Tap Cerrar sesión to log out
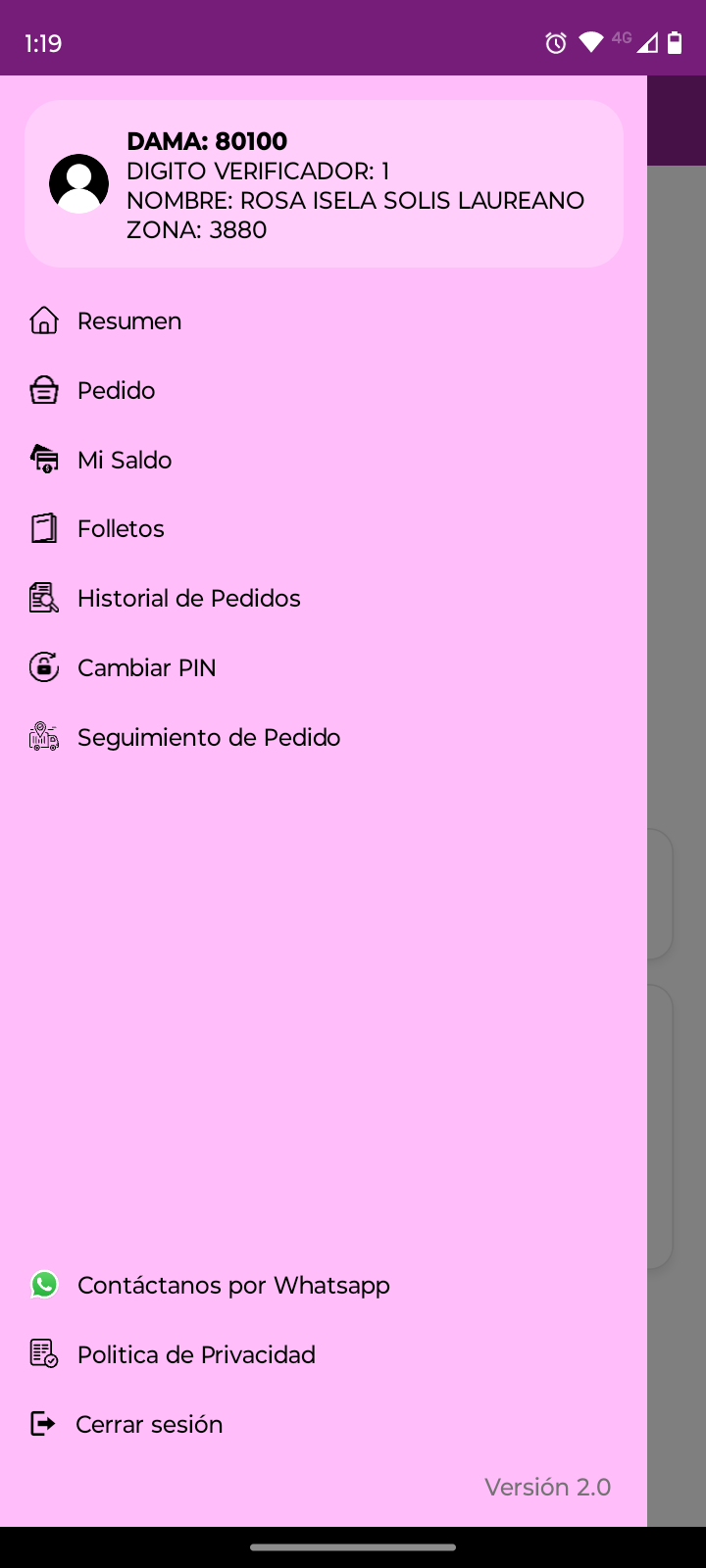Viewport: 706px width, 1568px height. 148,1425
